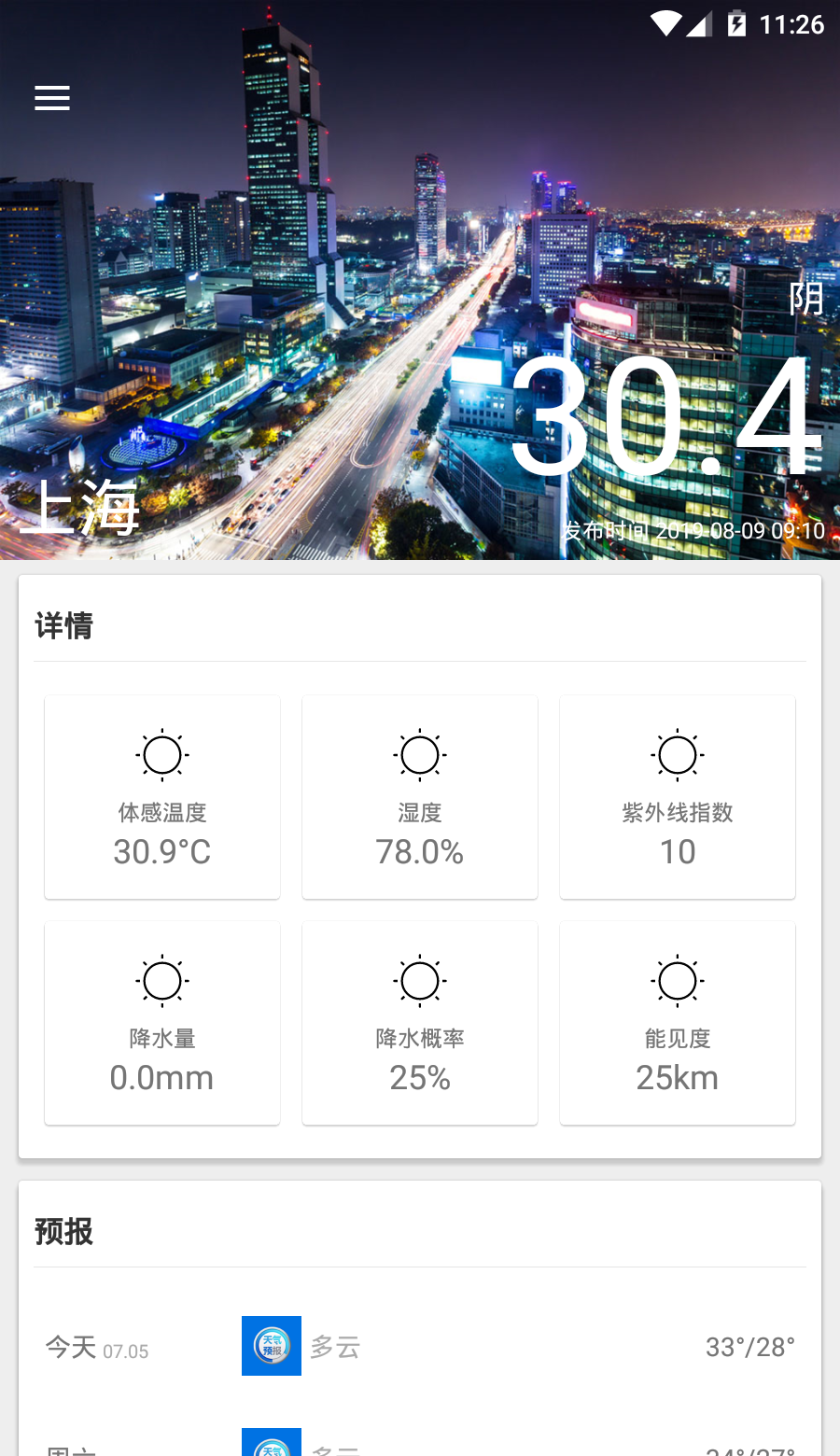
Task: Tap the sun icon above 体感温度
Action: click(x=161, y=754)
